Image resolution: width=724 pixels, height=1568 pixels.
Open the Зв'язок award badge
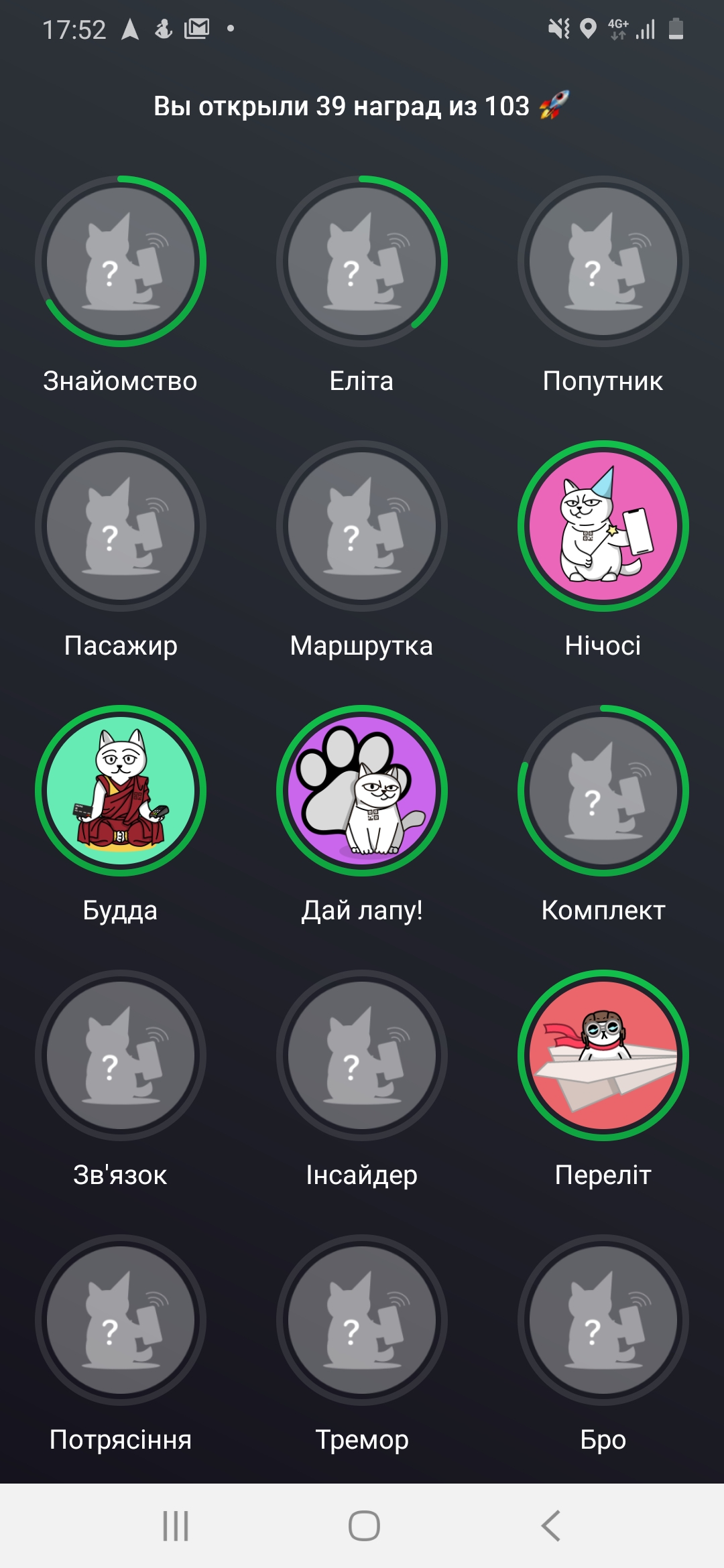[121, 1055]
